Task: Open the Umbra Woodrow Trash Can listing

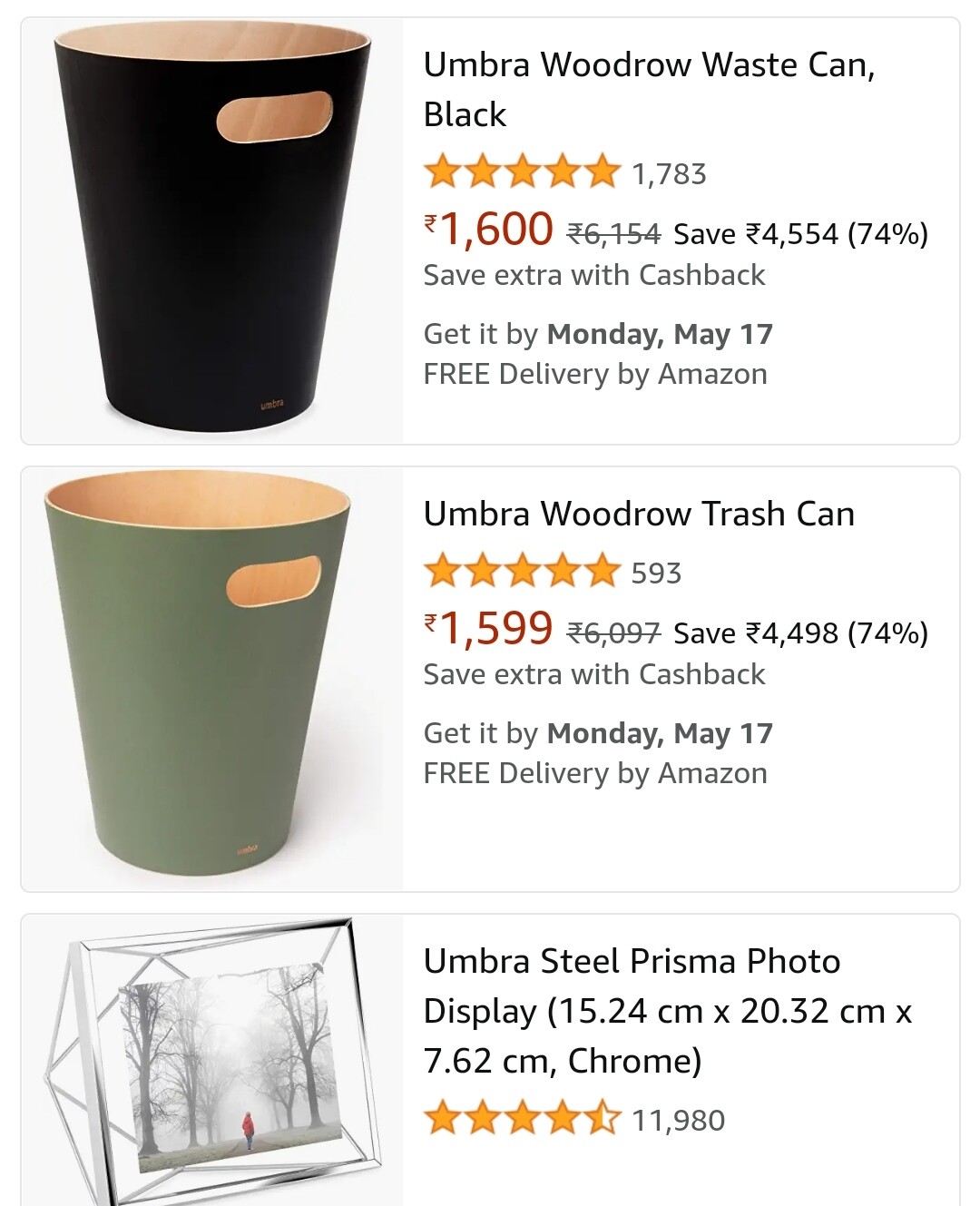Action: pos(639,514)
